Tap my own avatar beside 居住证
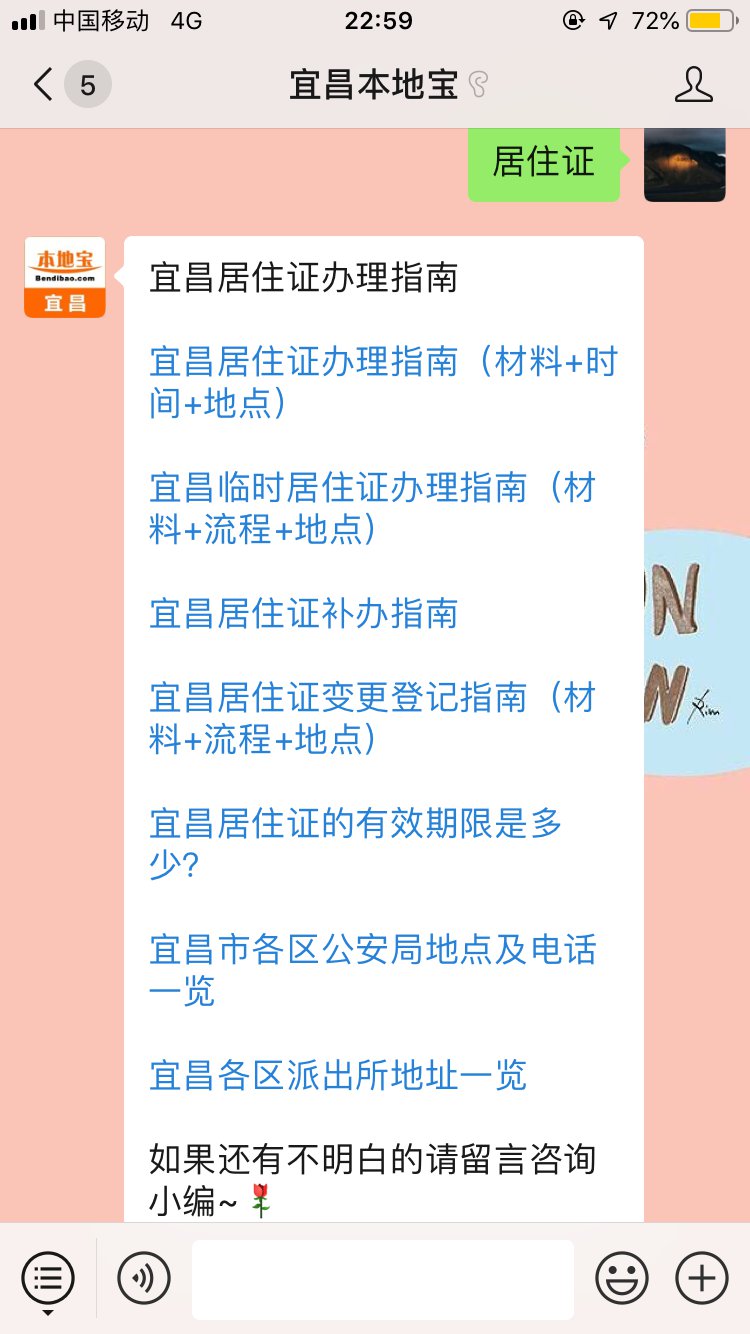The width and height of the screenshot is (750, 1334). coord(684,164)
